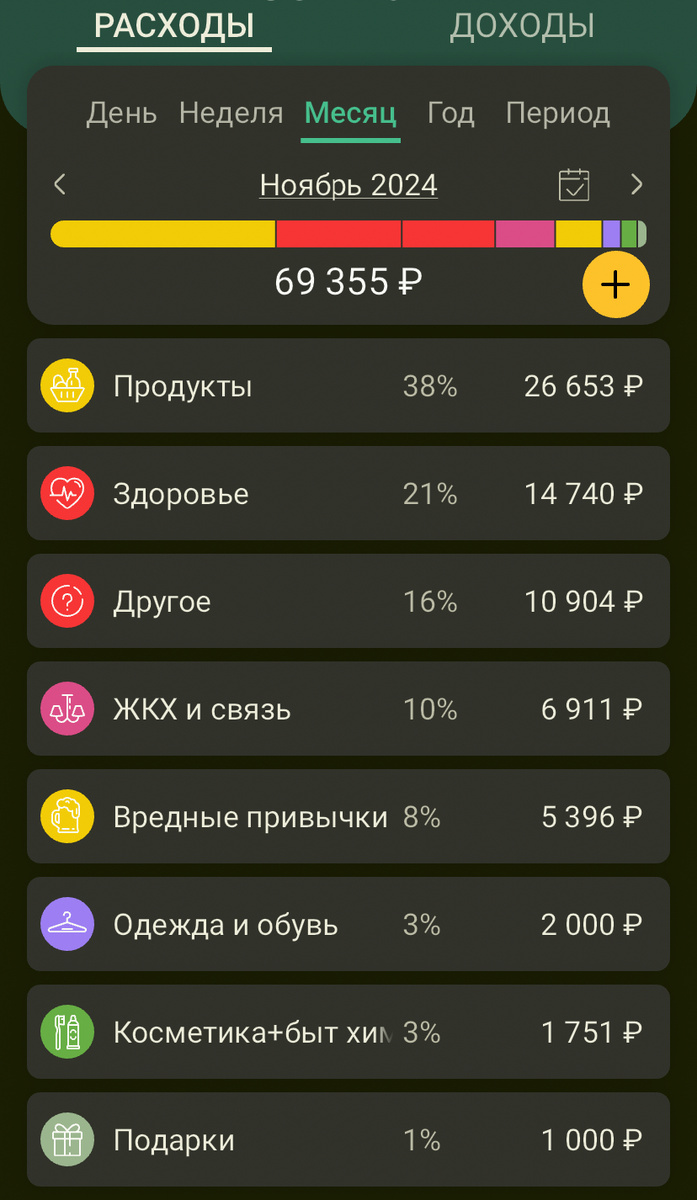Select the Месяц period tab
The width and height of the screenshot is (697, 1200).
coord(351,113)
